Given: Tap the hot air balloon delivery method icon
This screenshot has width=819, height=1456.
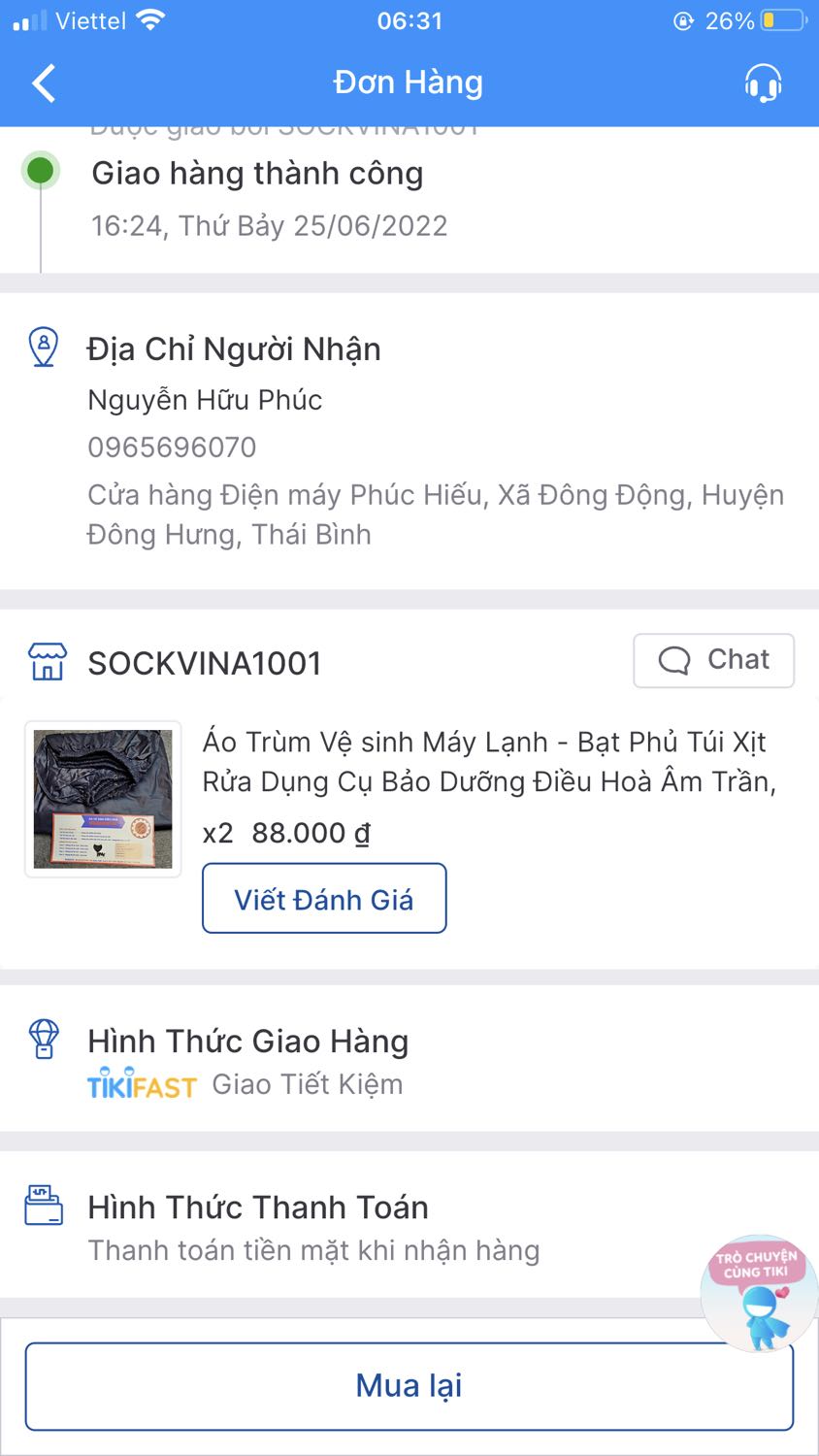Looking at the screenshot, I should point(43,1039).
